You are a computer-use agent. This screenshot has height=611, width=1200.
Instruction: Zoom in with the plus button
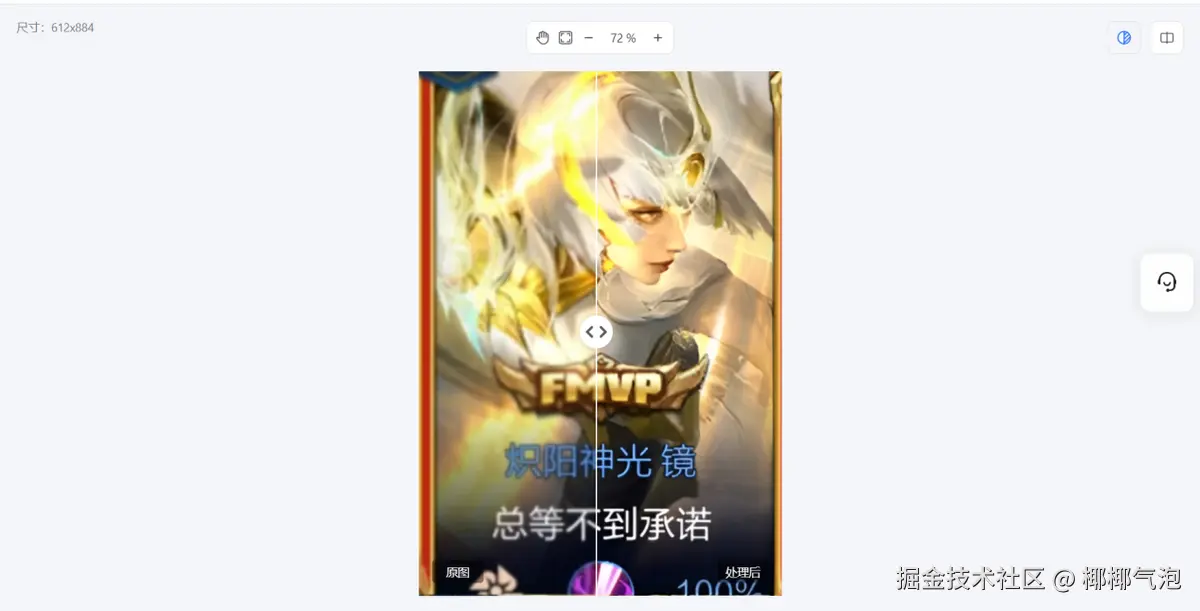tap(657, 38)
